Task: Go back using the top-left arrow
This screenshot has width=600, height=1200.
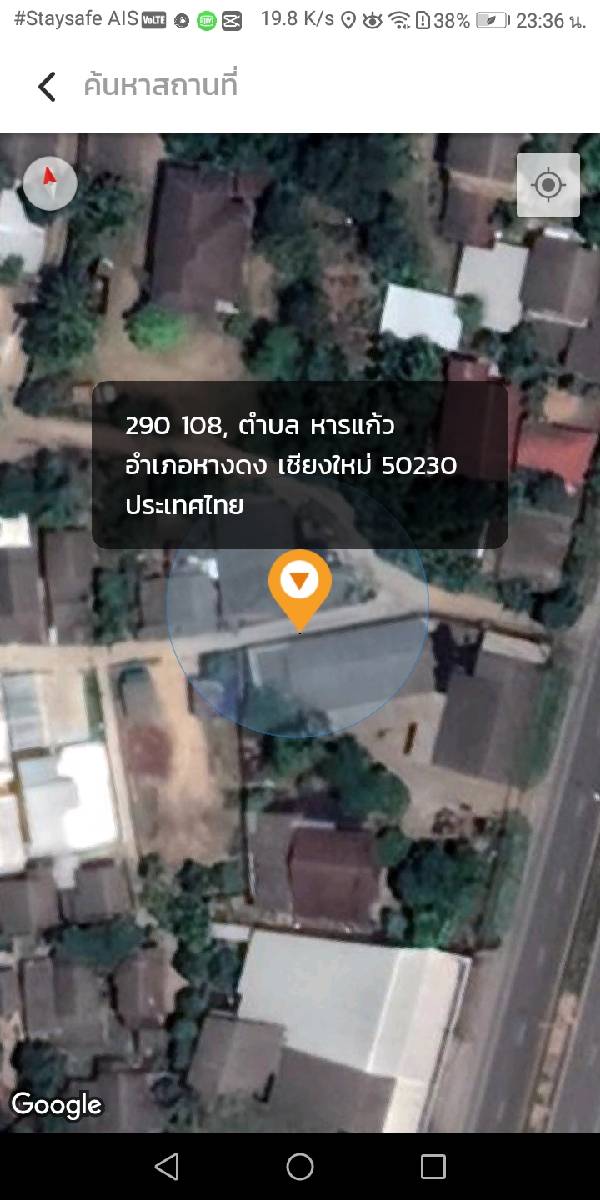Action: 47,87
